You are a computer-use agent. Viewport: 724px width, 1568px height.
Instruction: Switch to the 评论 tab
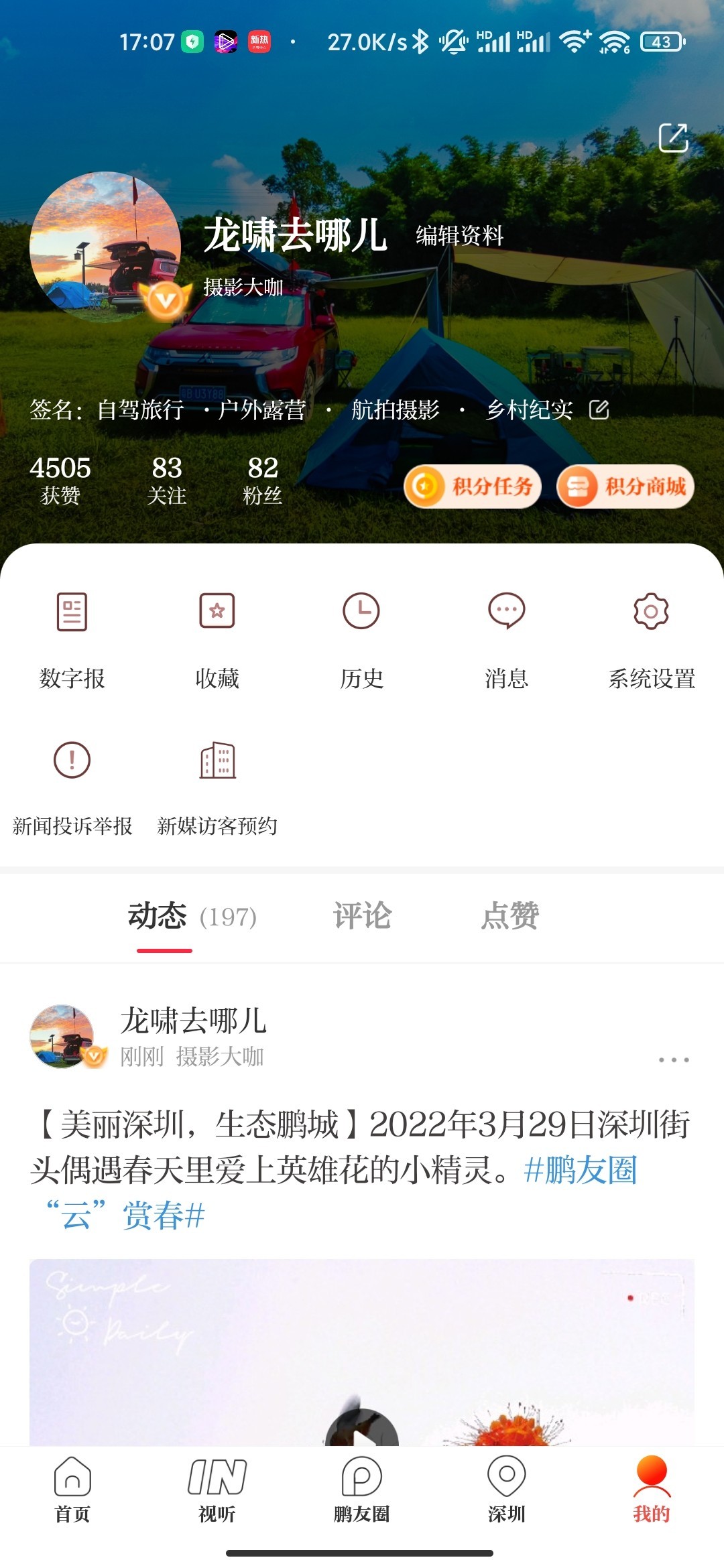coord(363,916)
